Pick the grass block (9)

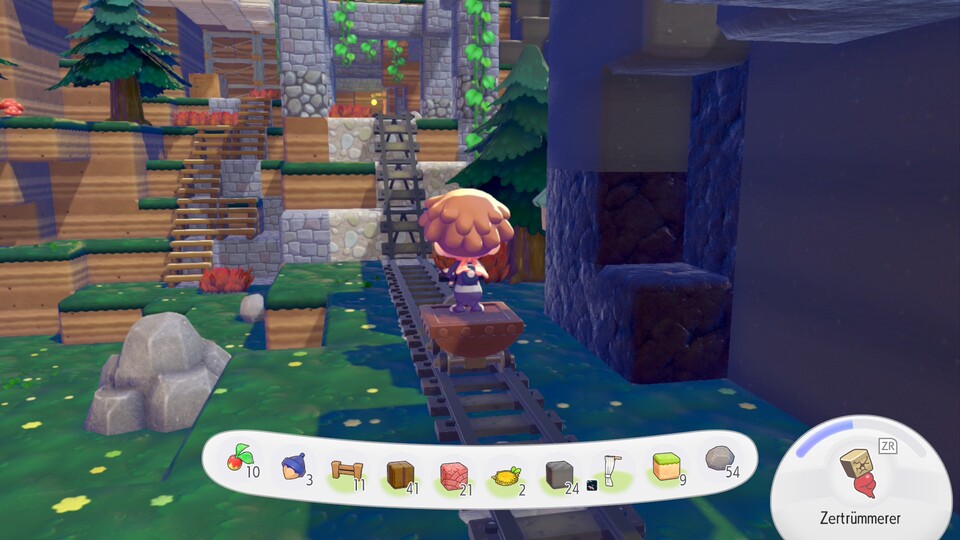point(665,466)
